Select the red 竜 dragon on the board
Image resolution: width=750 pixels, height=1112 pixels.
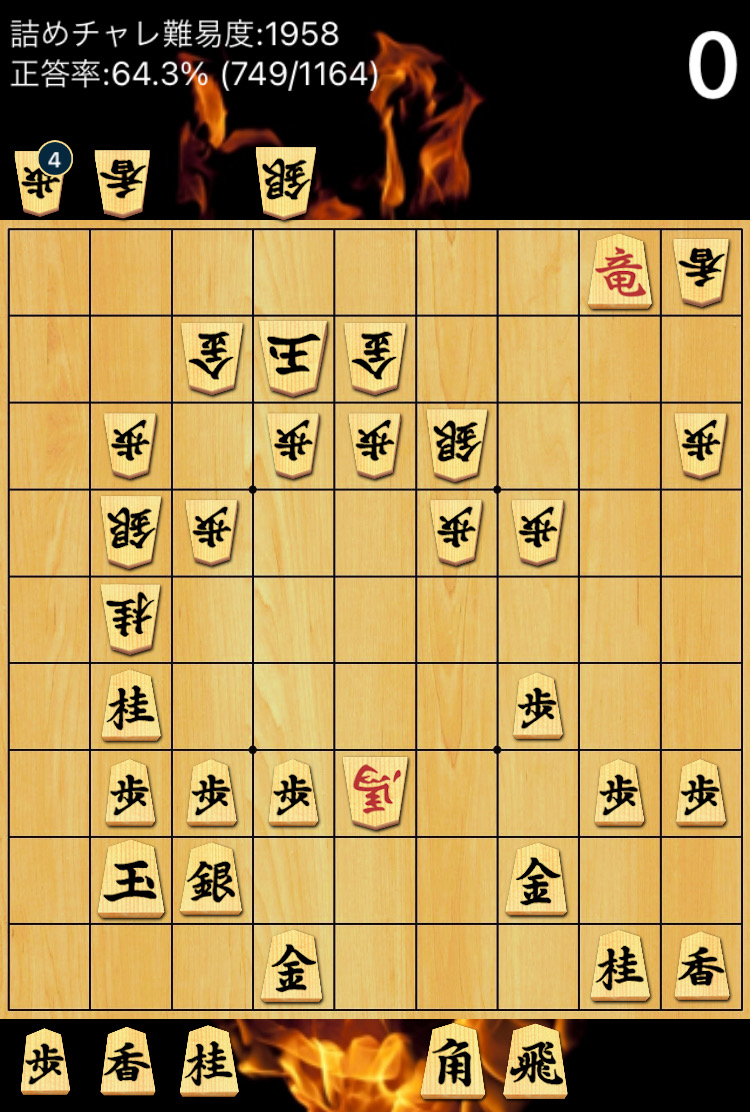coord(619,273)
